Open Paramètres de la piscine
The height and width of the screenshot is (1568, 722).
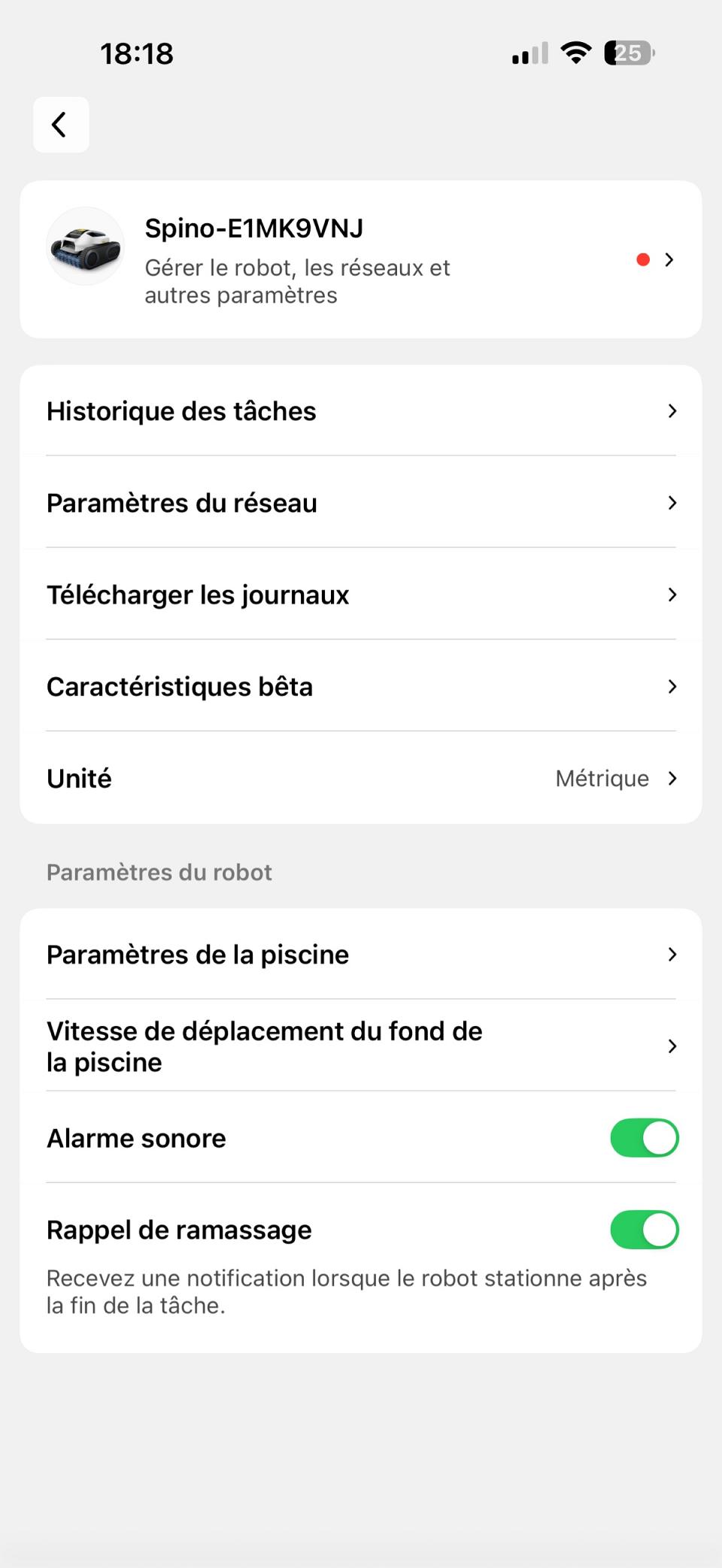361,955
